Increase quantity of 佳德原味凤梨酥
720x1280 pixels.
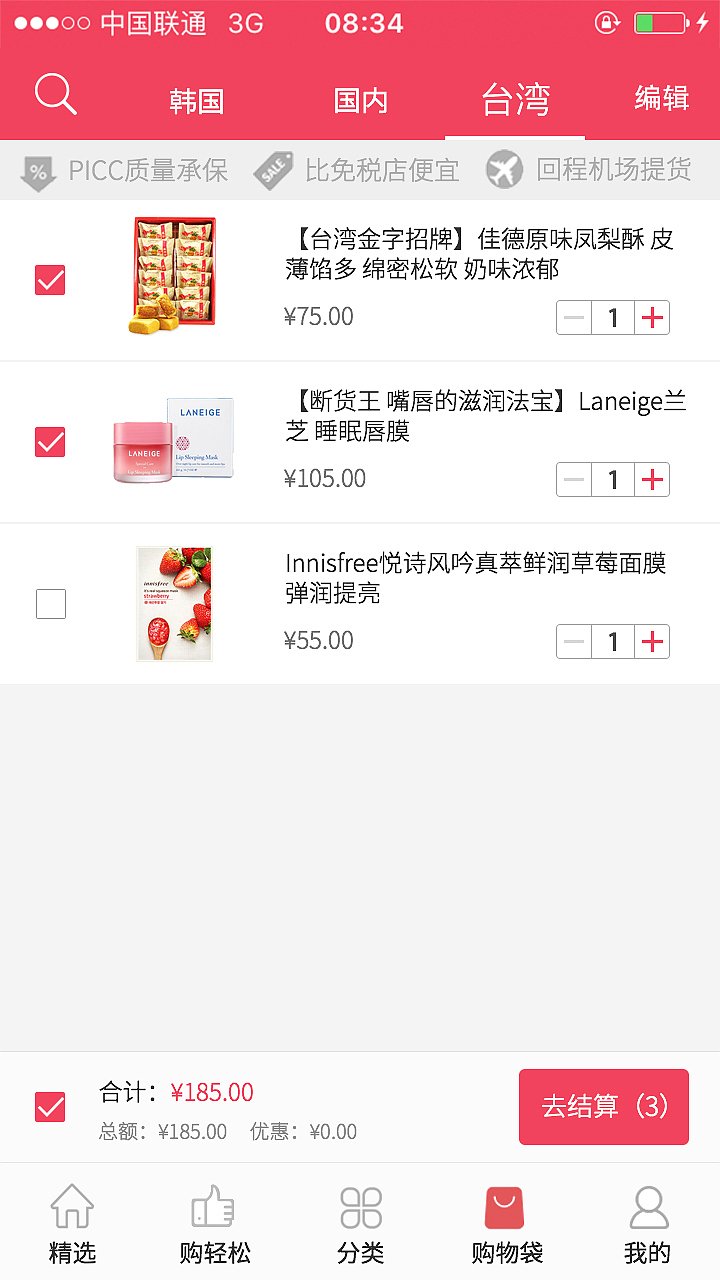652,318
